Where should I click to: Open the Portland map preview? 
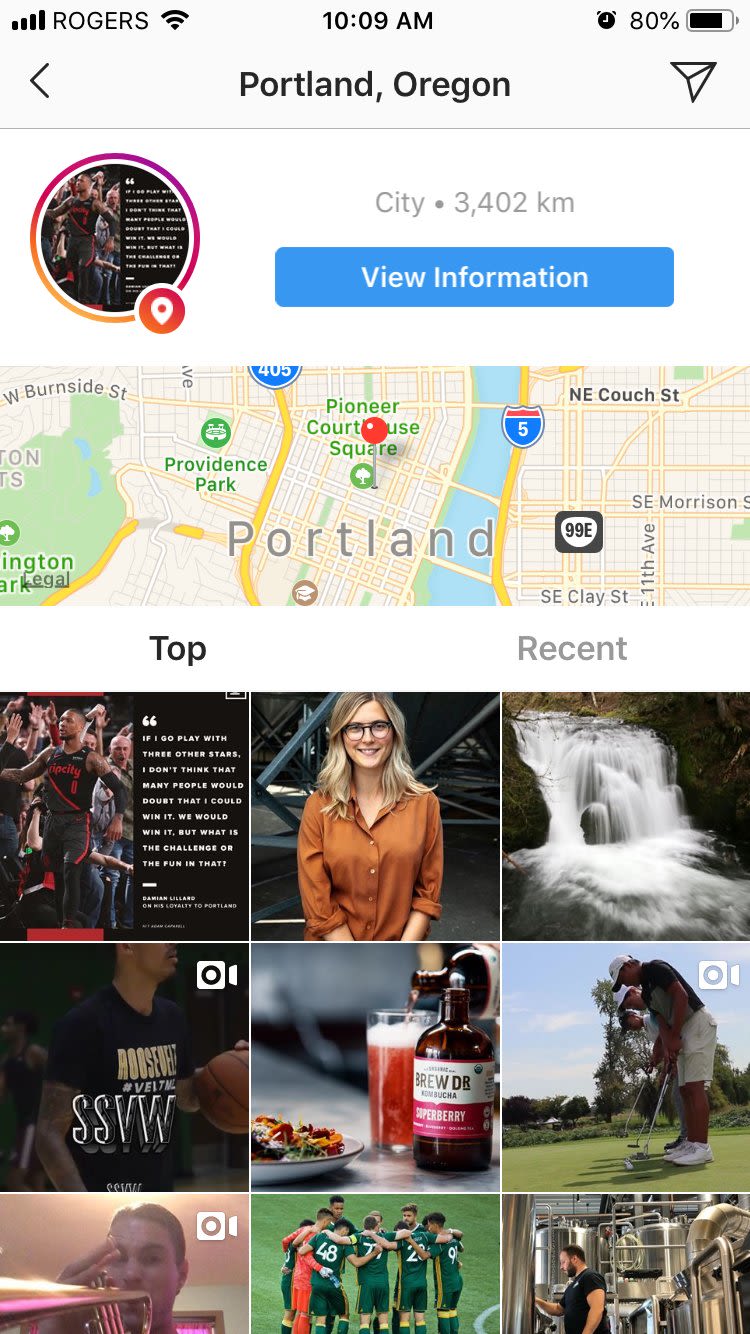click(375, 485)
